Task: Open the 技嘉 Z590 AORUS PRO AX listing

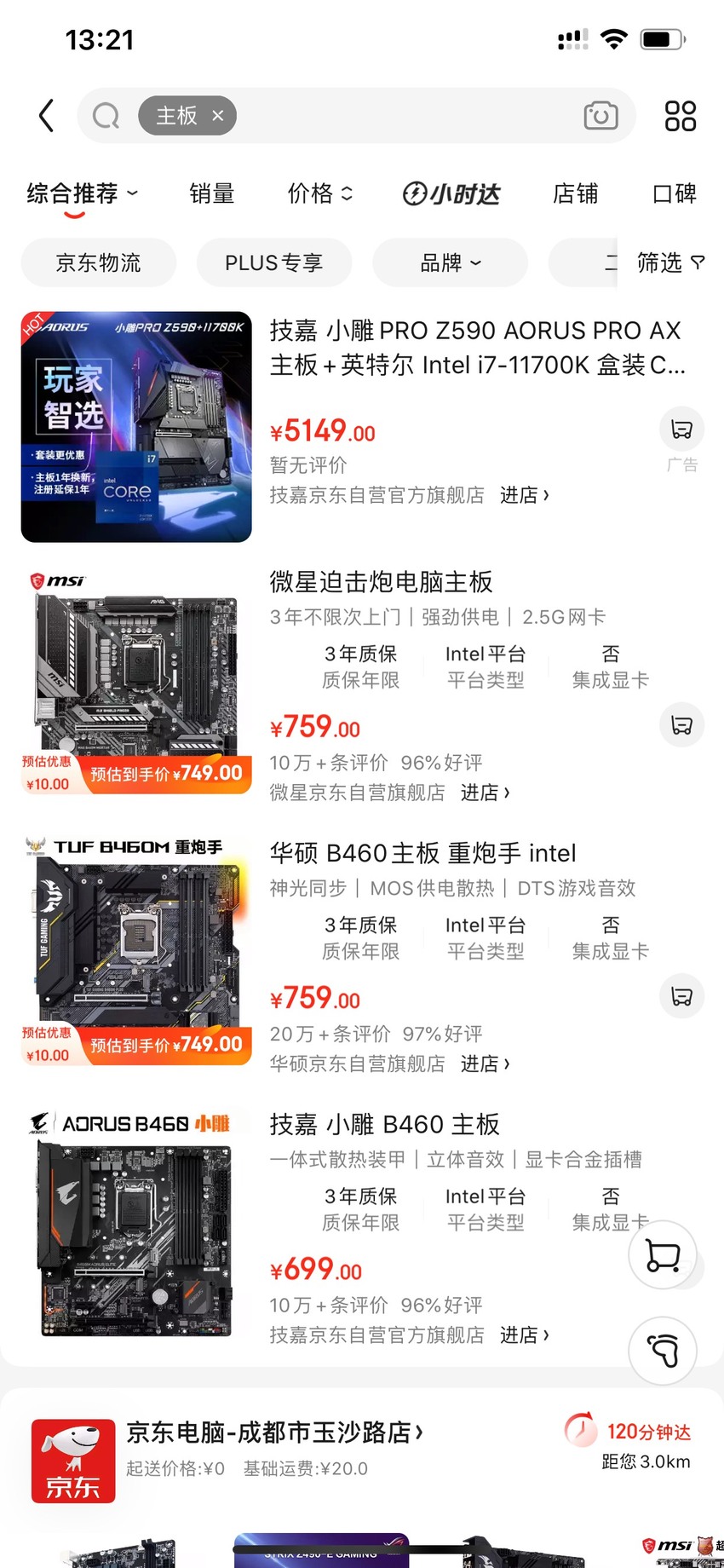Action: point(478,348)
